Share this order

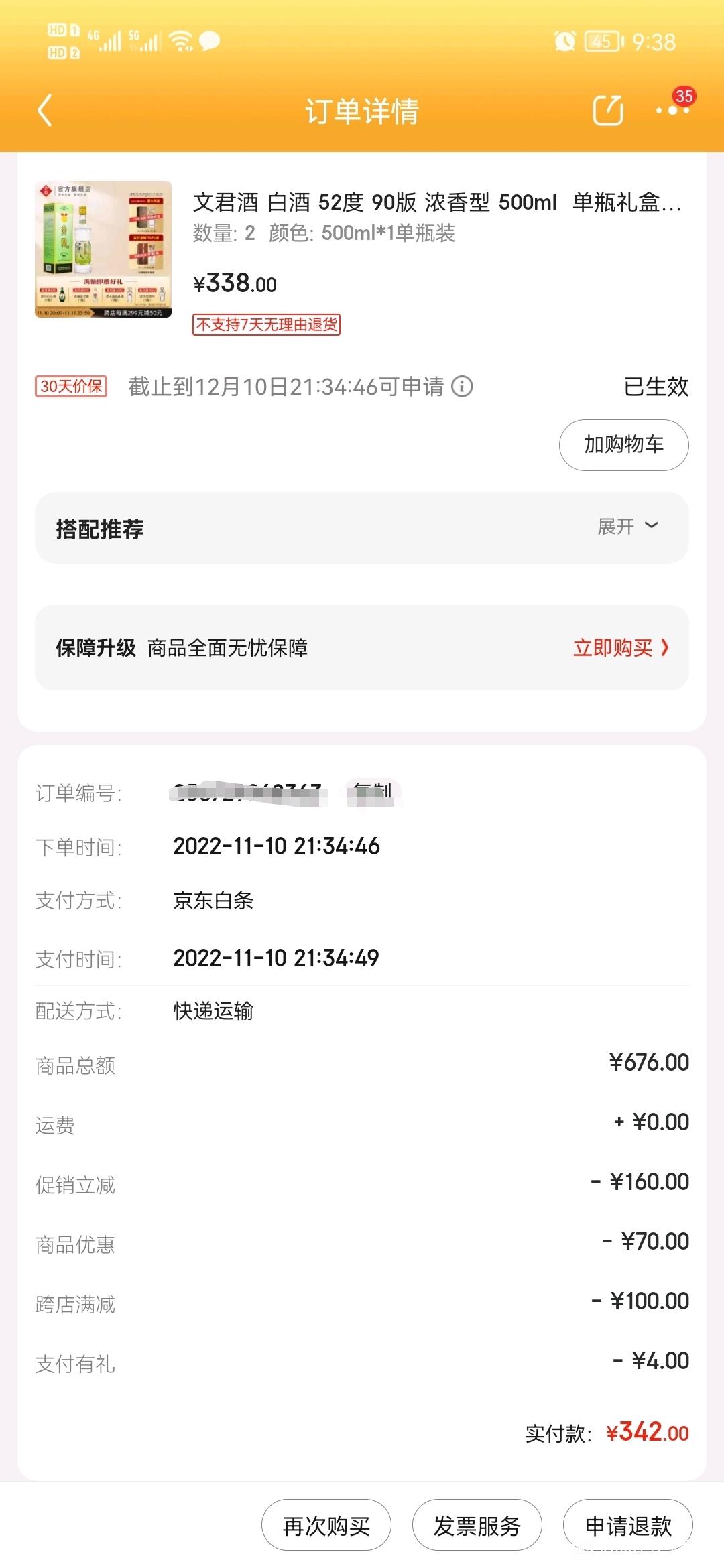point(608,111)
